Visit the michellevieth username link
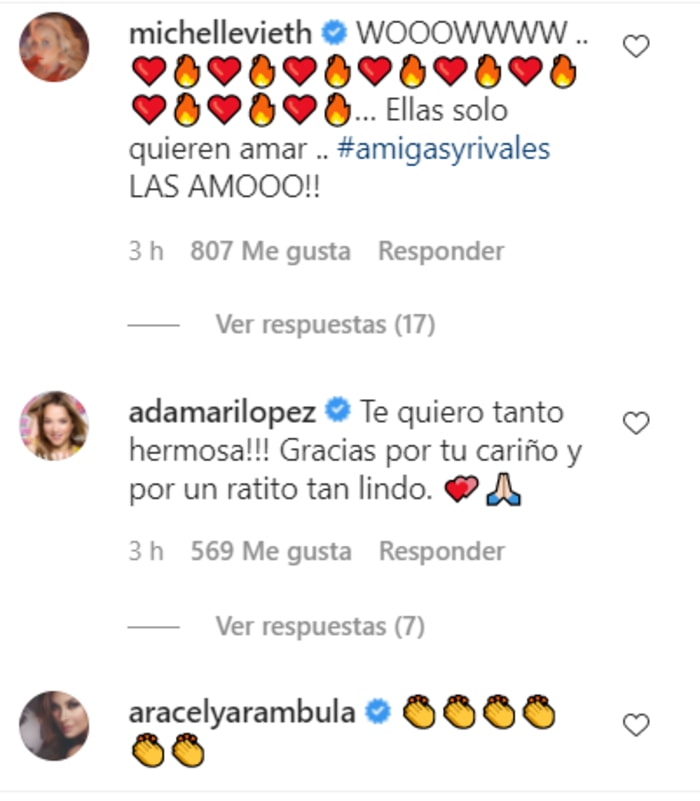Image resolution: width=700 pixels, height=801 pixels. pyautogui.click(x=222, y=32)
